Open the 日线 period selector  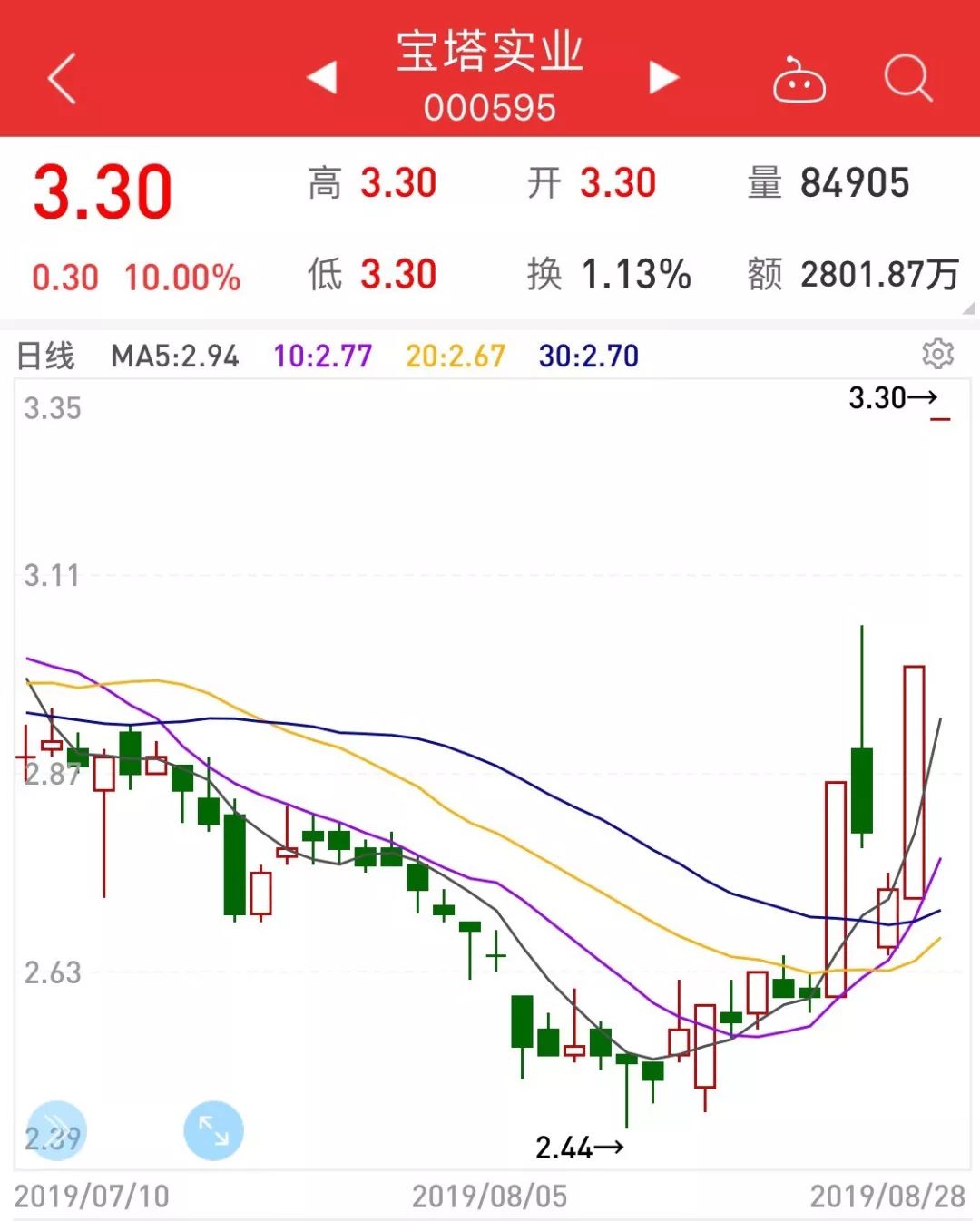point(46,356)
